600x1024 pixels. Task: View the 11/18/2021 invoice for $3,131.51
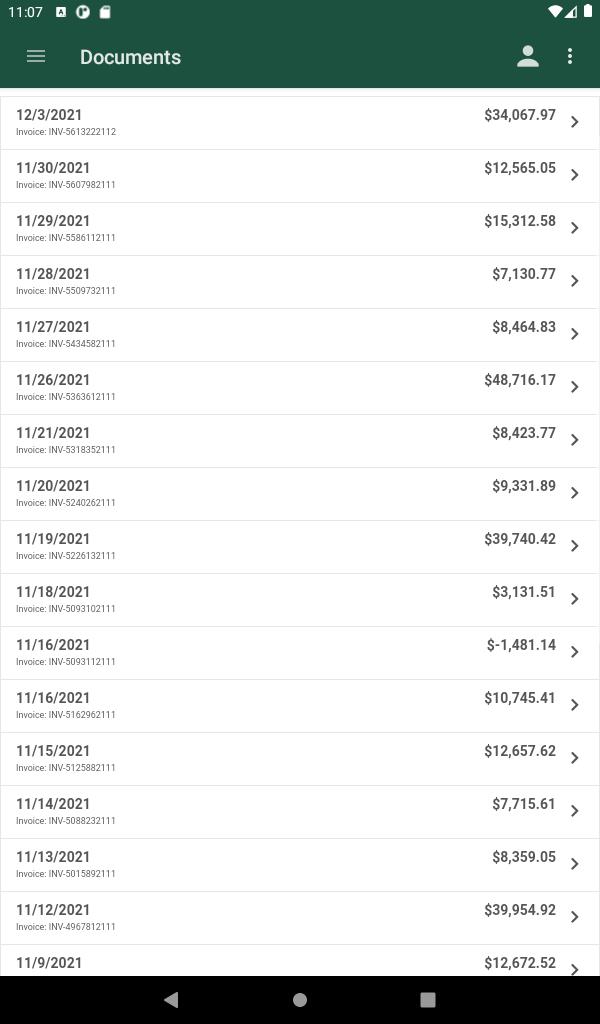click(x=300, y=600)
